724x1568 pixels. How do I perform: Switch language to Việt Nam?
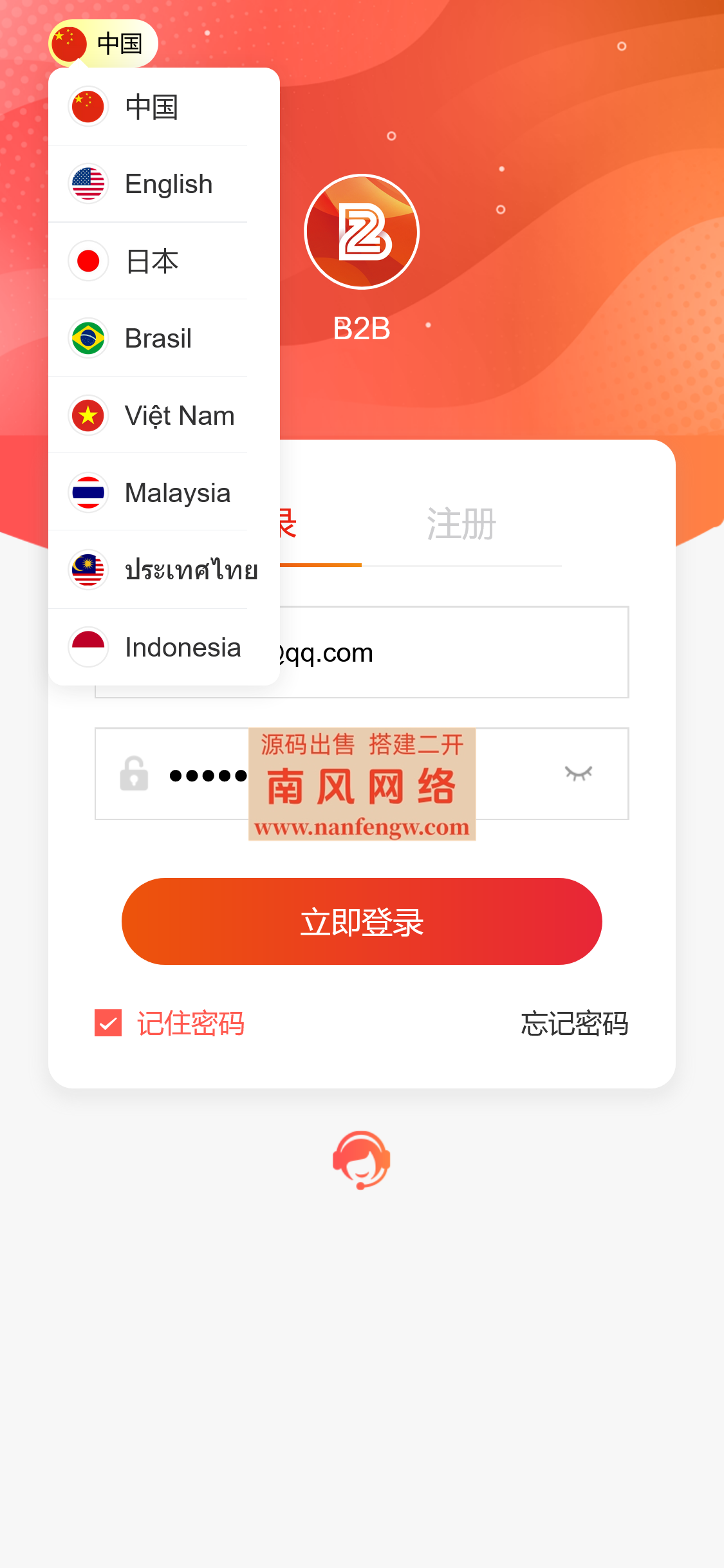click(179, 416)
